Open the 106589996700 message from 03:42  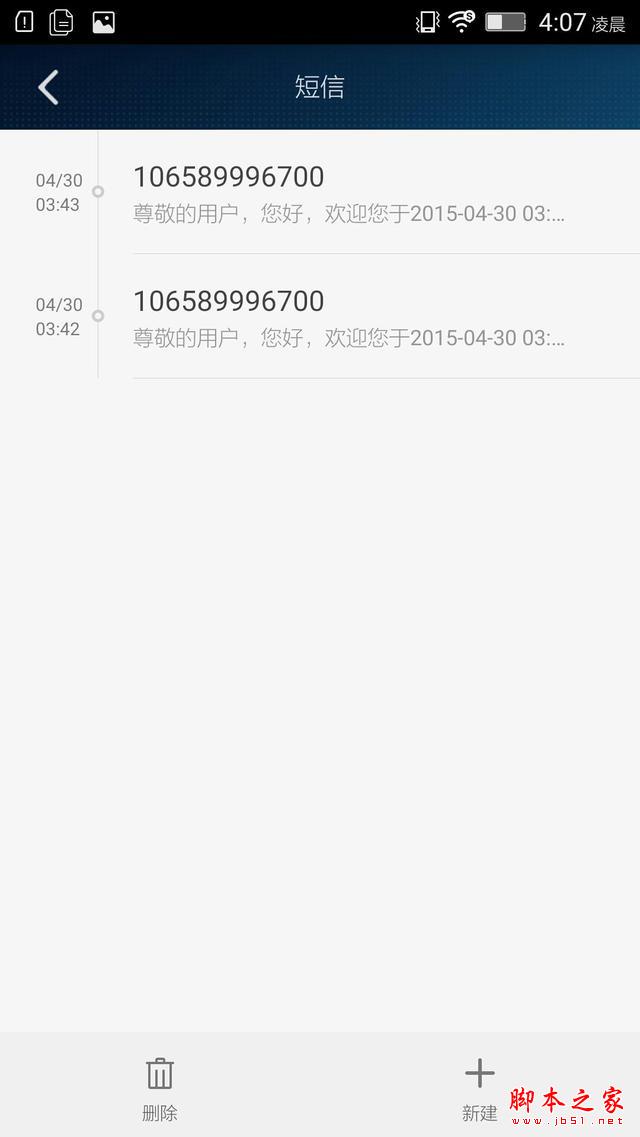click(350, 317)
